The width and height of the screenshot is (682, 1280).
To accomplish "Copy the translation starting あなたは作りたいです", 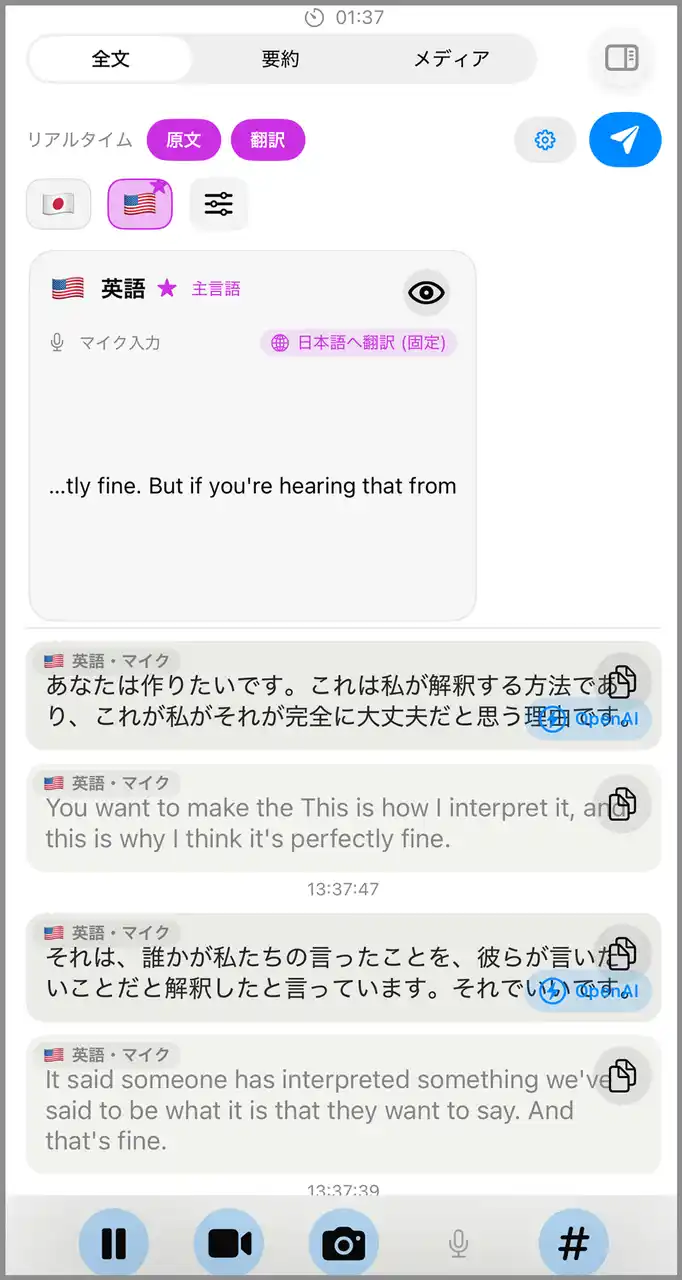I will pos(622,681).
